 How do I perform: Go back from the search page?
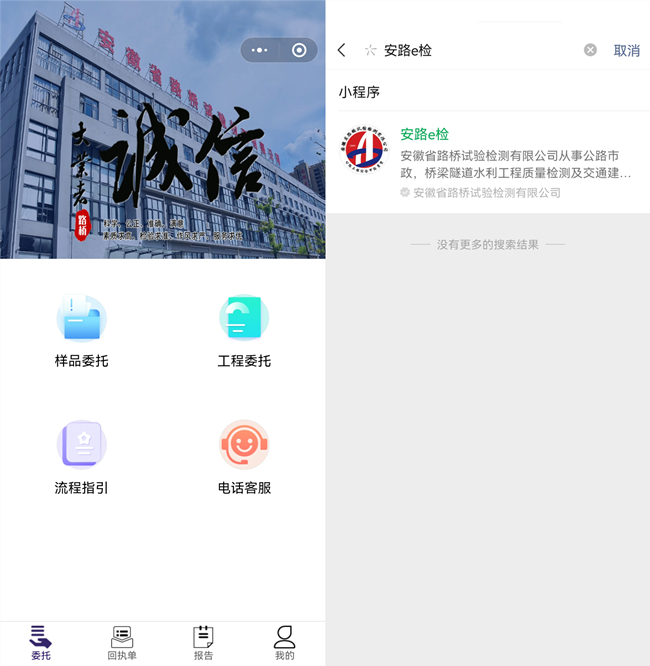coord(342,50)
